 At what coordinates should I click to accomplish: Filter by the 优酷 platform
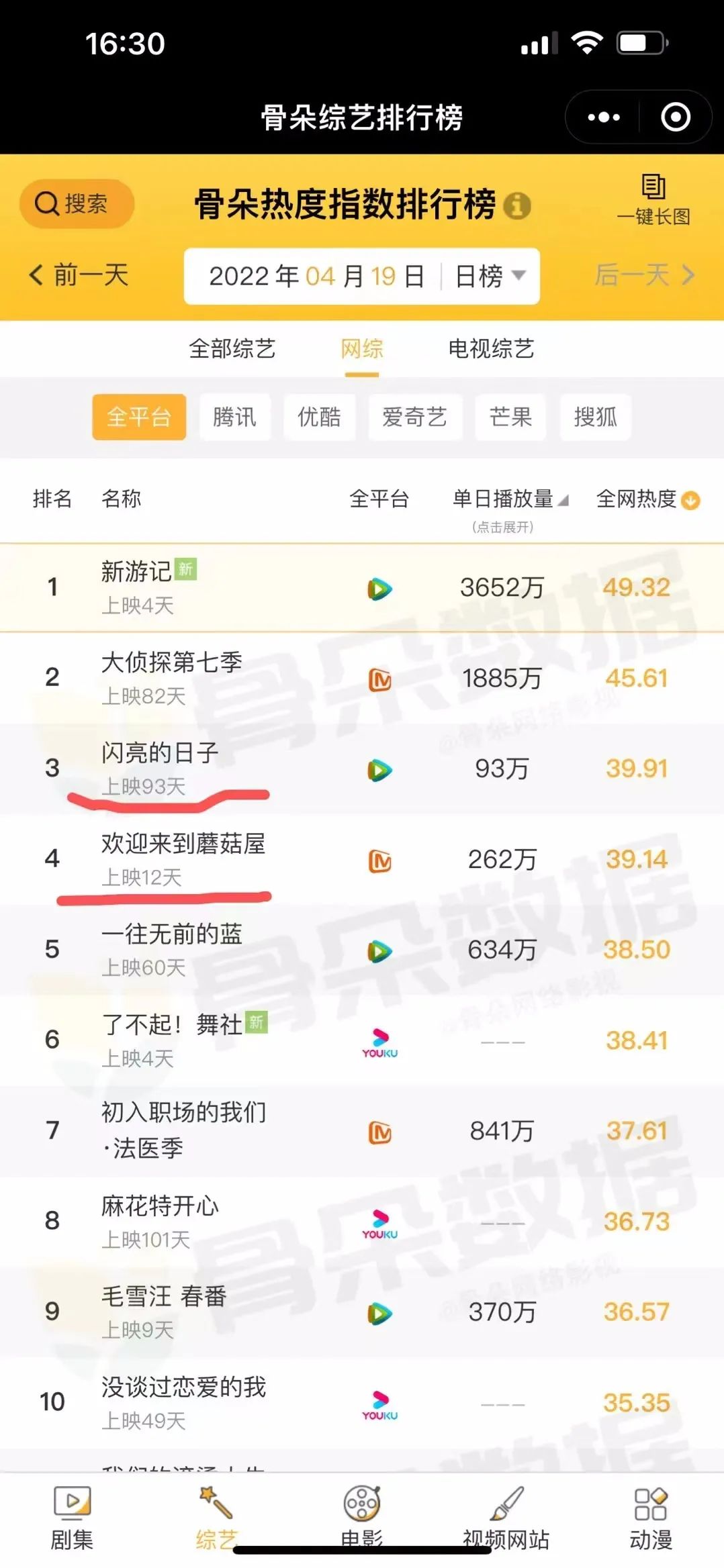tap(319, 417)
